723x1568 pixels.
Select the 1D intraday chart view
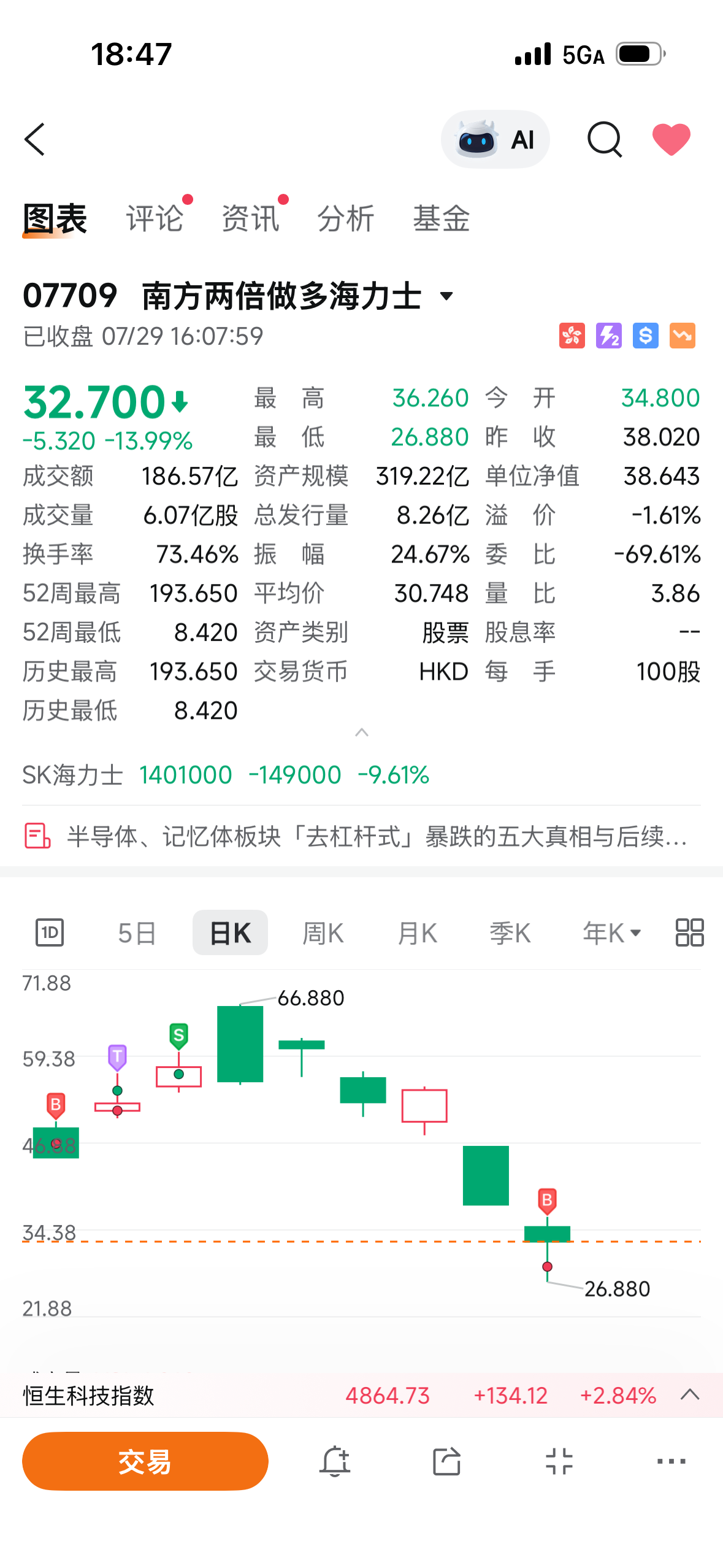coord(50,932)
